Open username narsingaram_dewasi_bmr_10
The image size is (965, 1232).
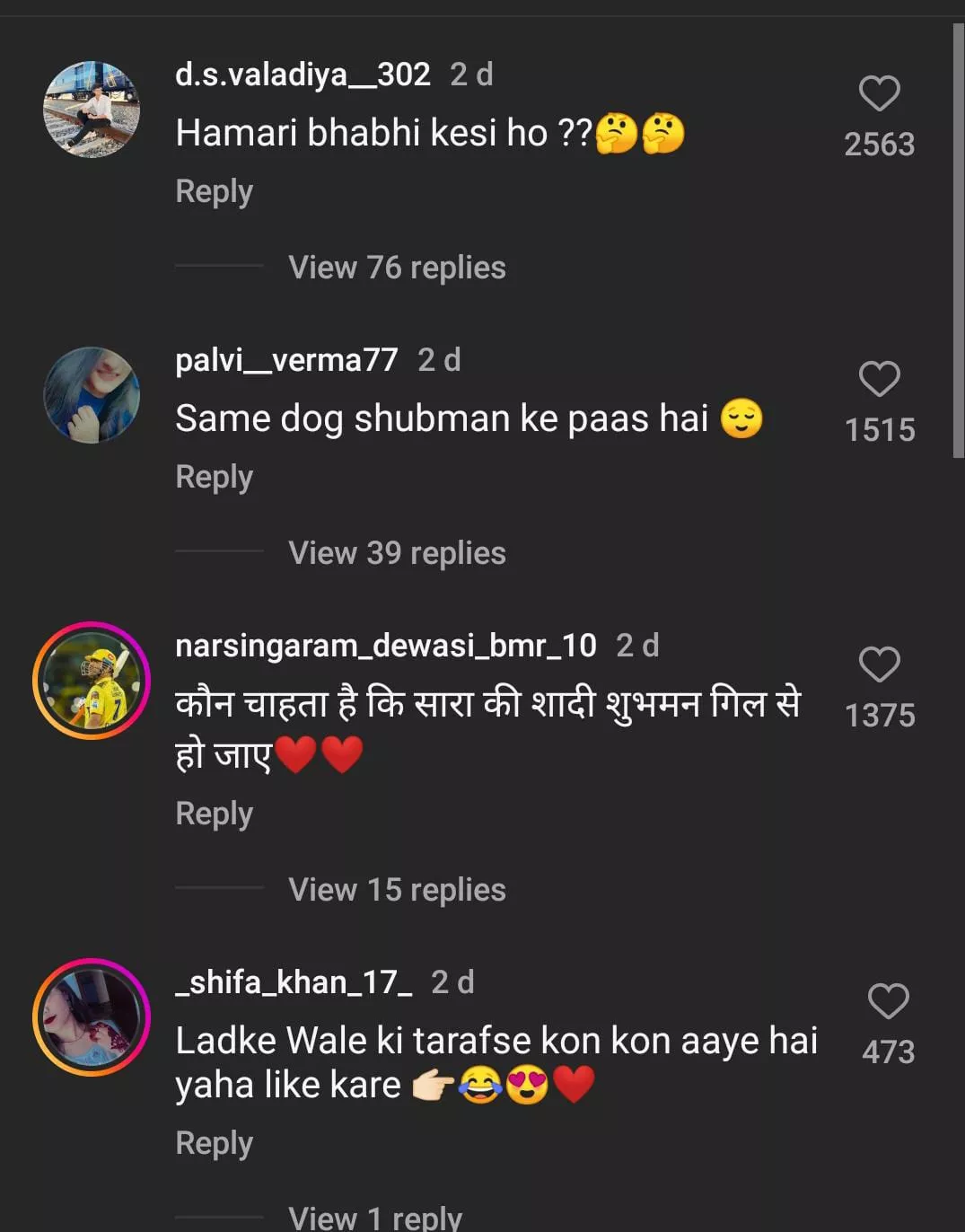click(385, 646)
